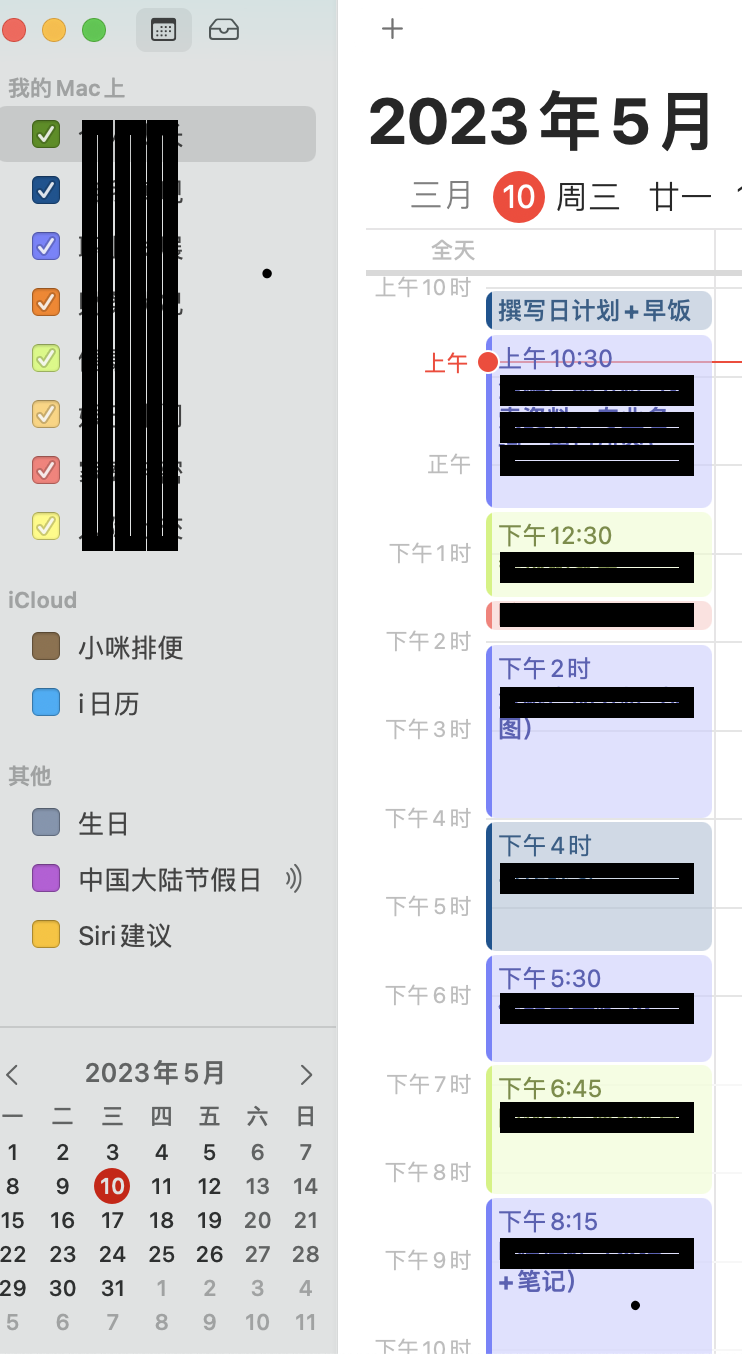Add a new event with the plus button
This screenshot has height=1354, width=742.
392,29
